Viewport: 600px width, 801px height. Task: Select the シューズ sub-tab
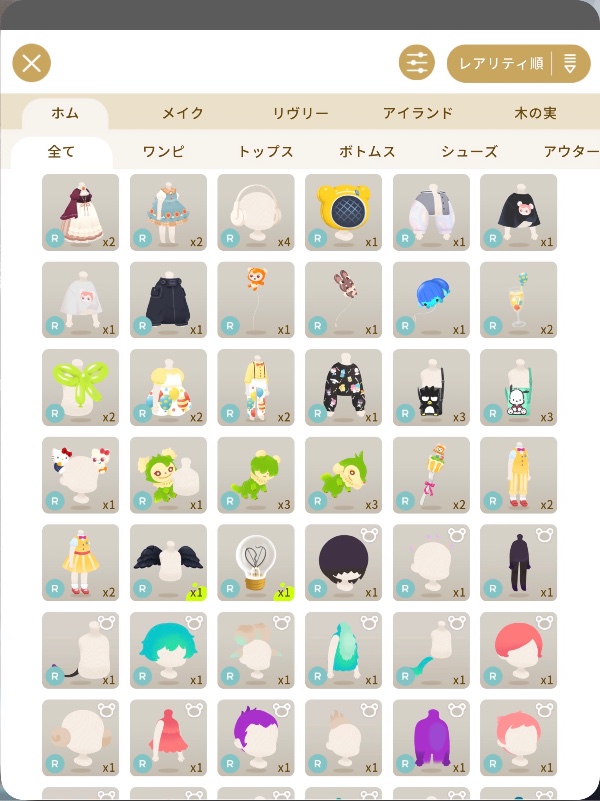(x=469, y=152)
